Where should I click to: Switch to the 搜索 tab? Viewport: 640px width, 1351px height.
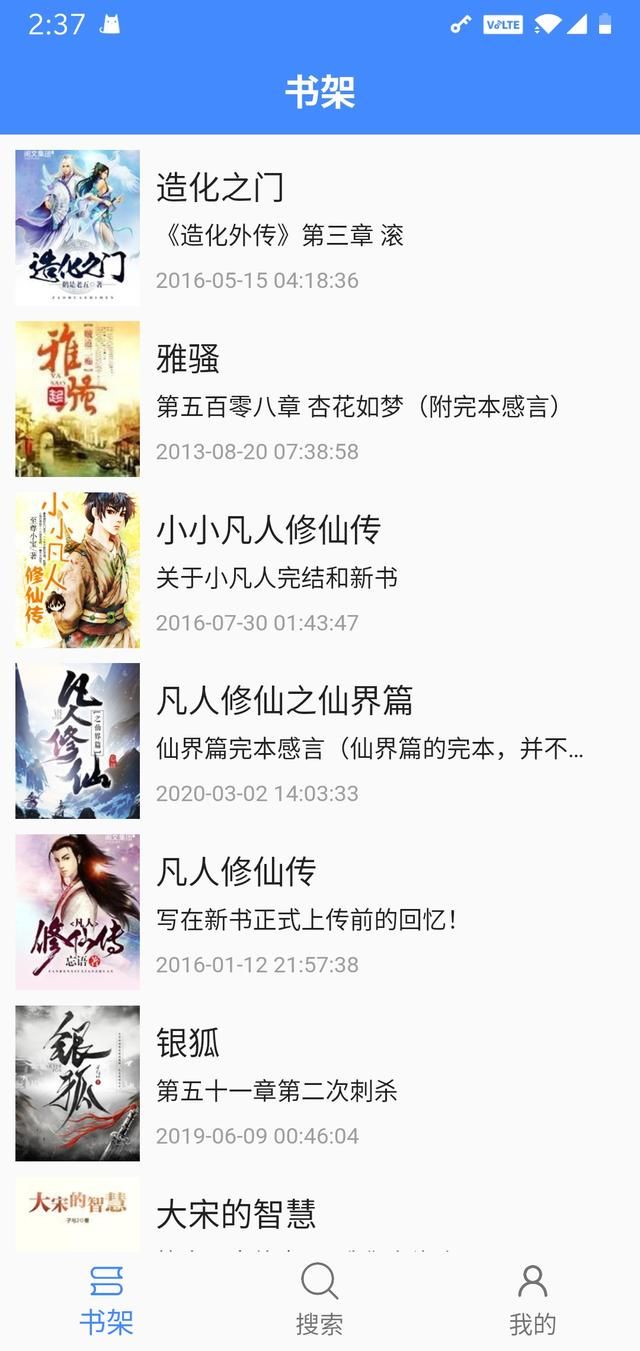[x=320, y=1299]
